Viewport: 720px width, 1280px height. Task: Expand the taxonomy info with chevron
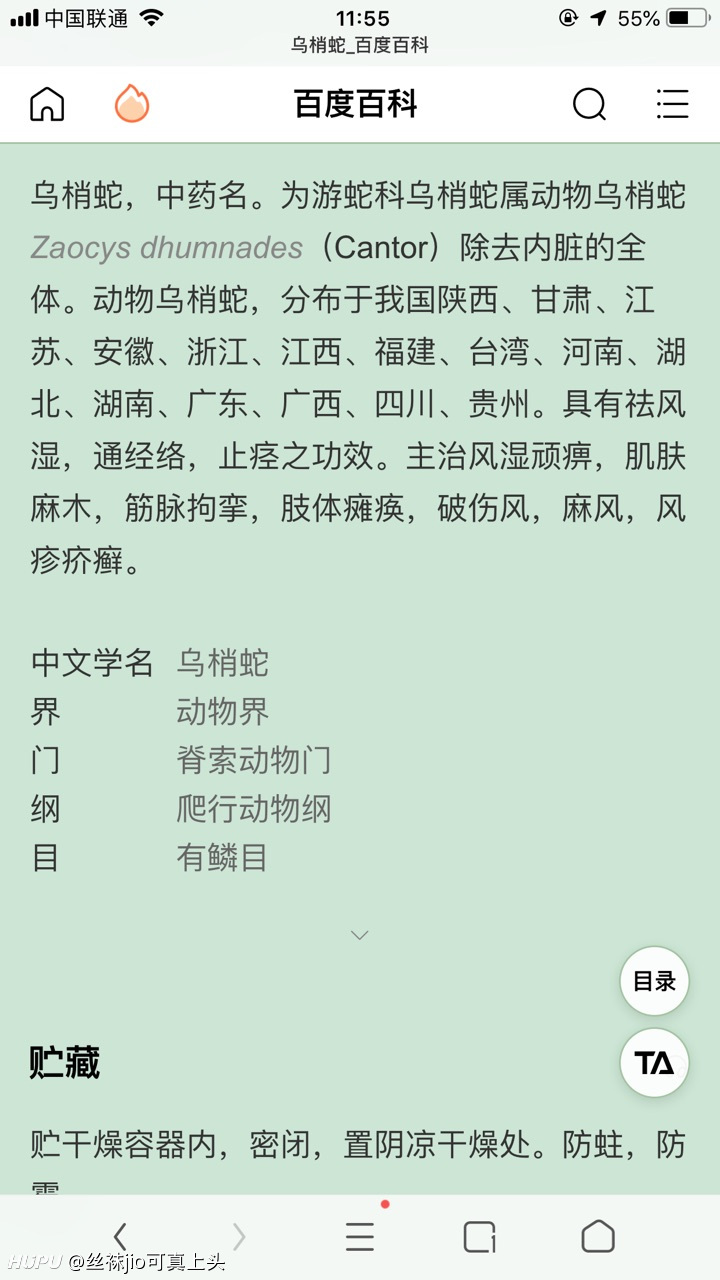tap(360, 935)
